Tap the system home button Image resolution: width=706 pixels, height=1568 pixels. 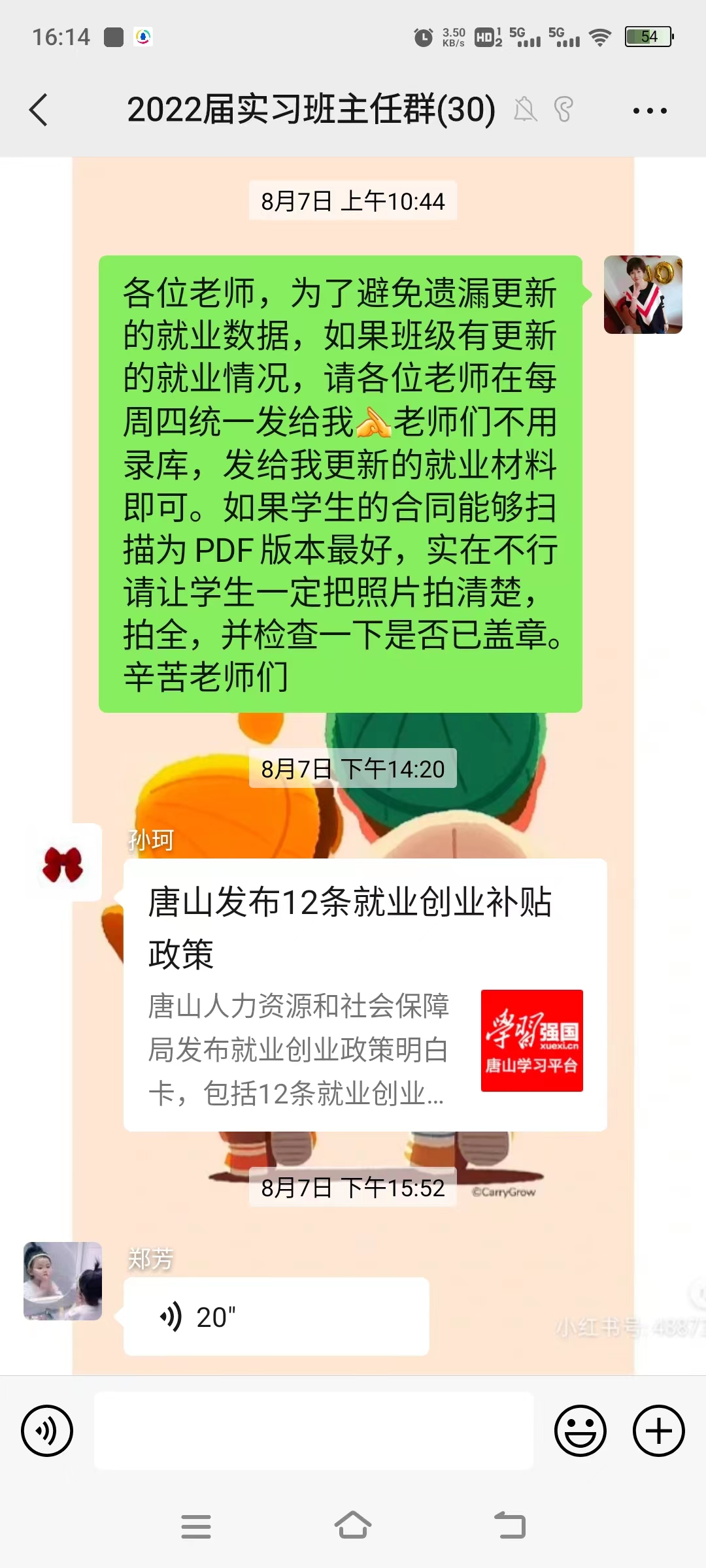tap(353, 1526)
